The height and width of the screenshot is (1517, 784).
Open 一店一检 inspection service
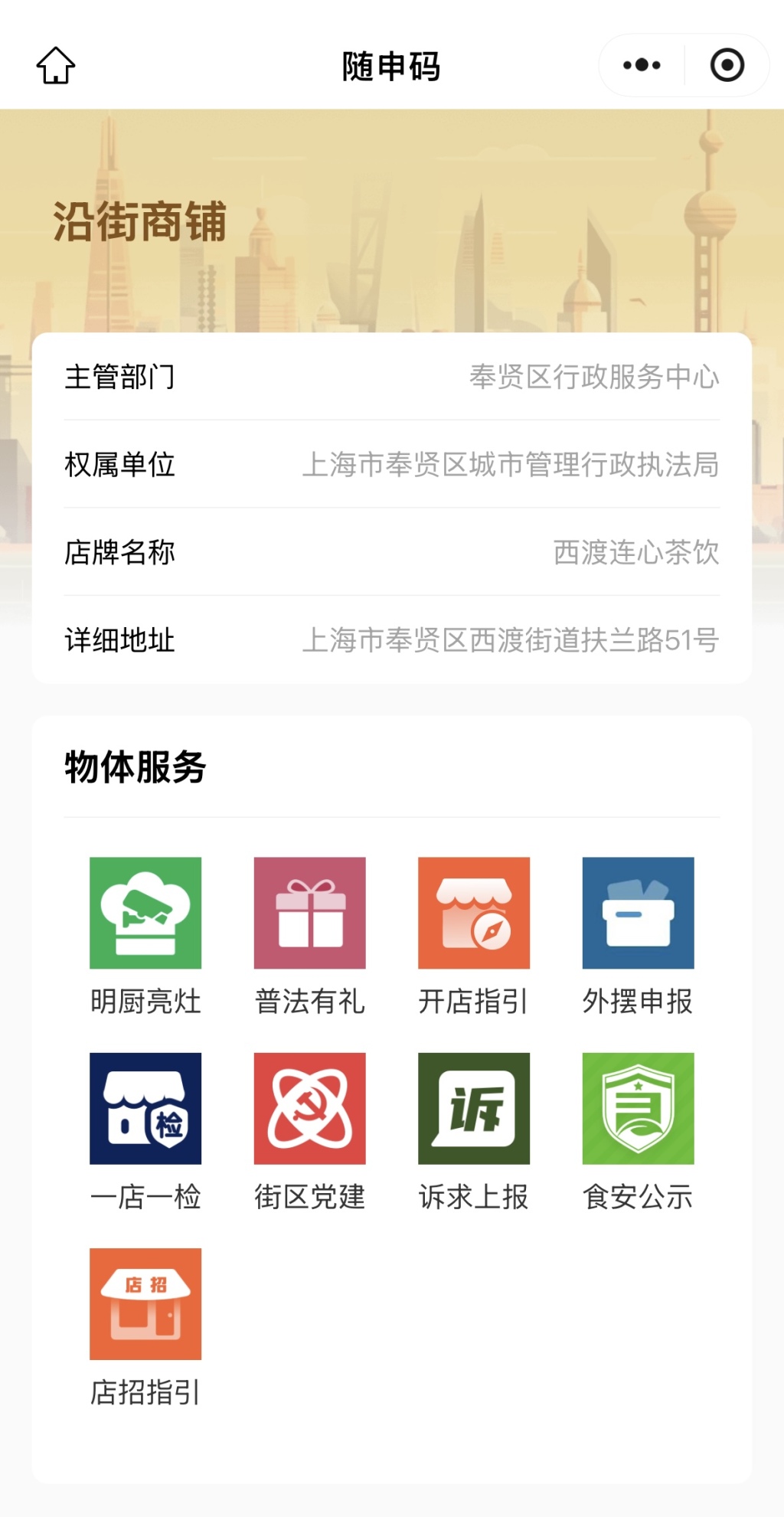(x=145, y=1108)
